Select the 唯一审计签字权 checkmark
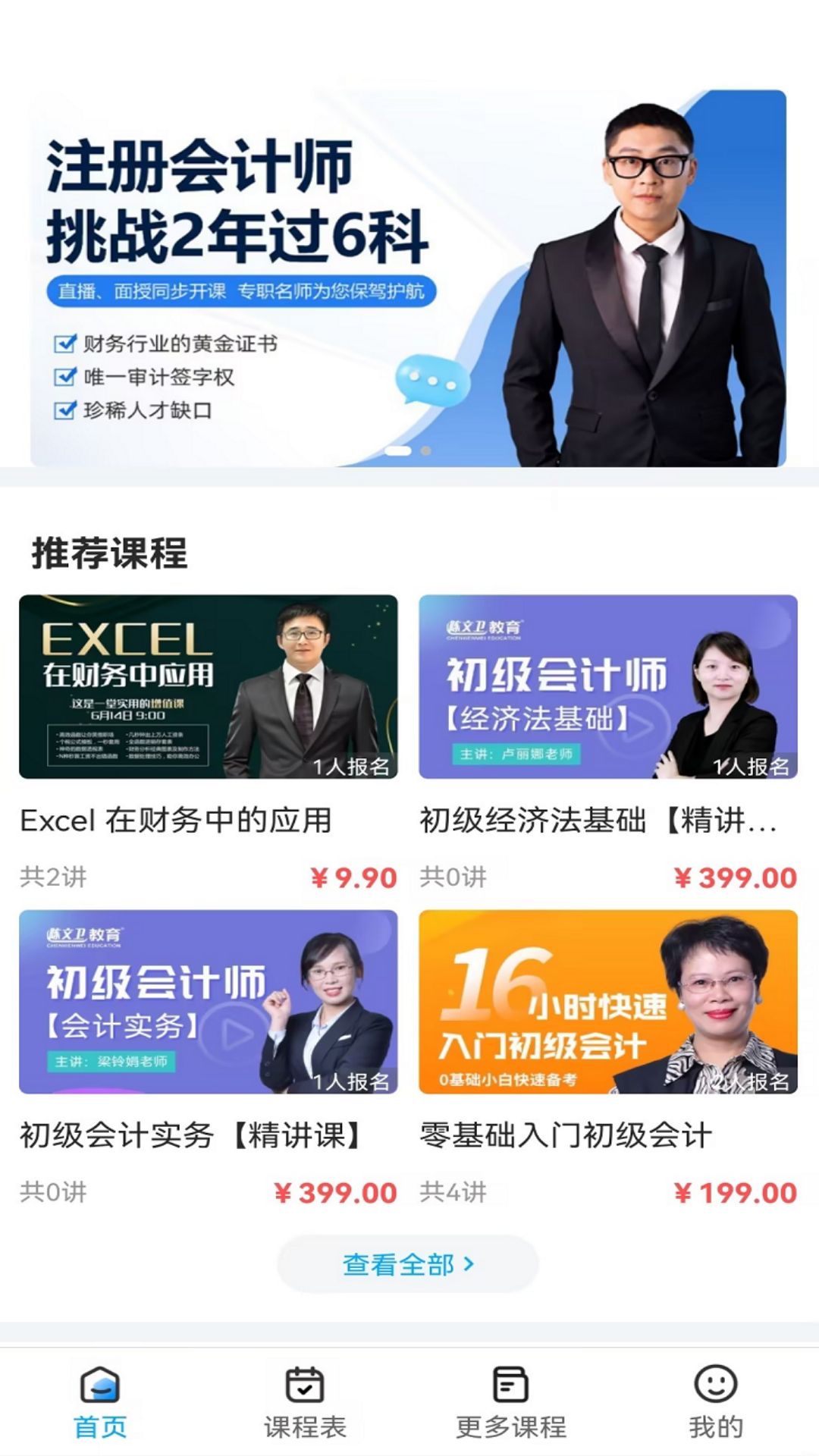 64,377
